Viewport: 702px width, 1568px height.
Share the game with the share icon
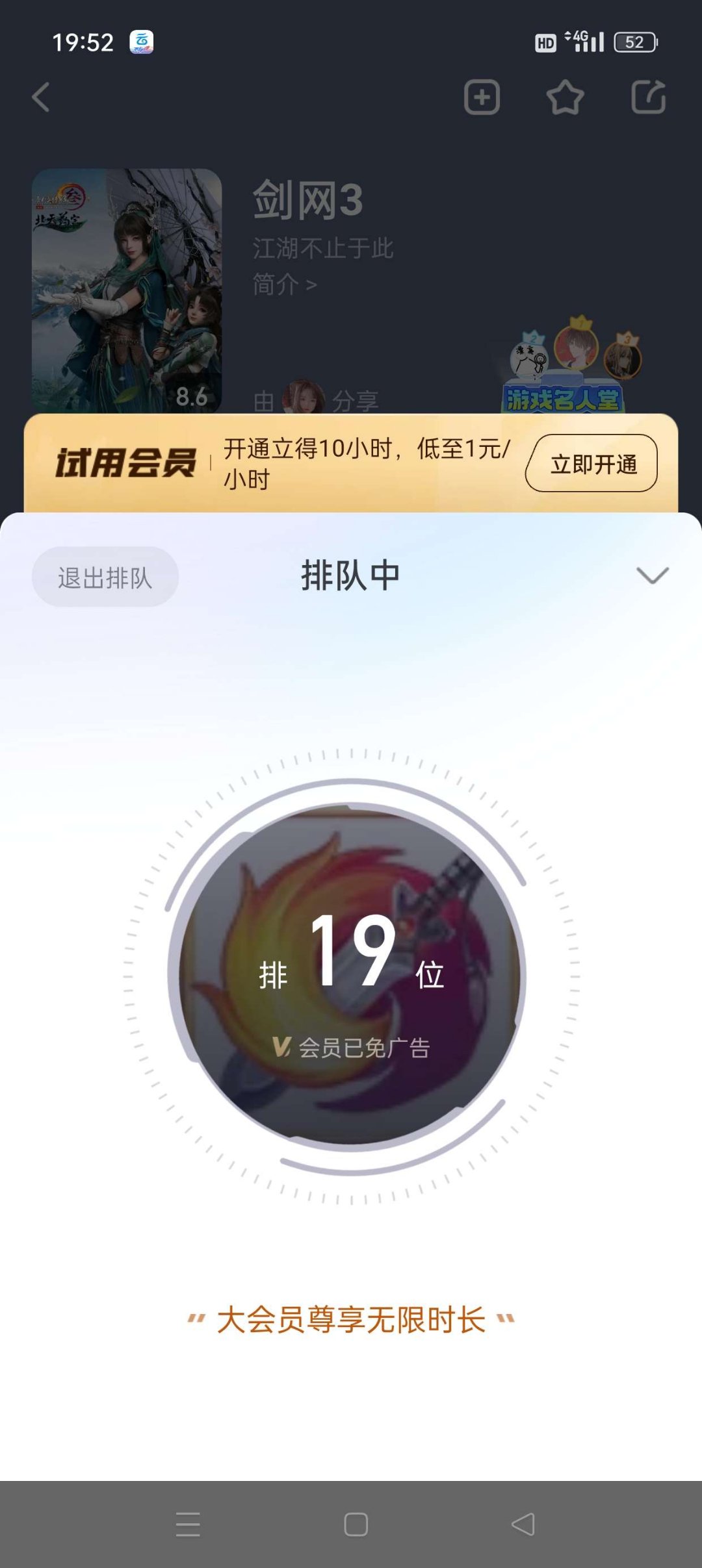(x=647, y=96)
